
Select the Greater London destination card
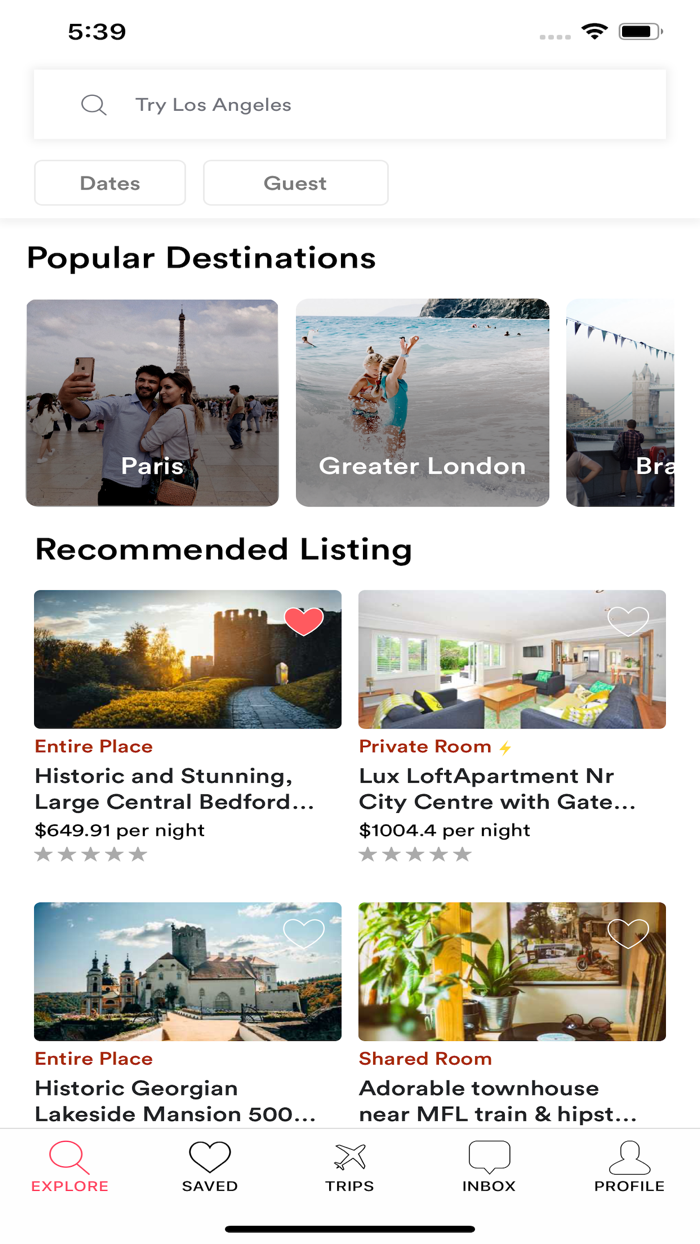422,402
